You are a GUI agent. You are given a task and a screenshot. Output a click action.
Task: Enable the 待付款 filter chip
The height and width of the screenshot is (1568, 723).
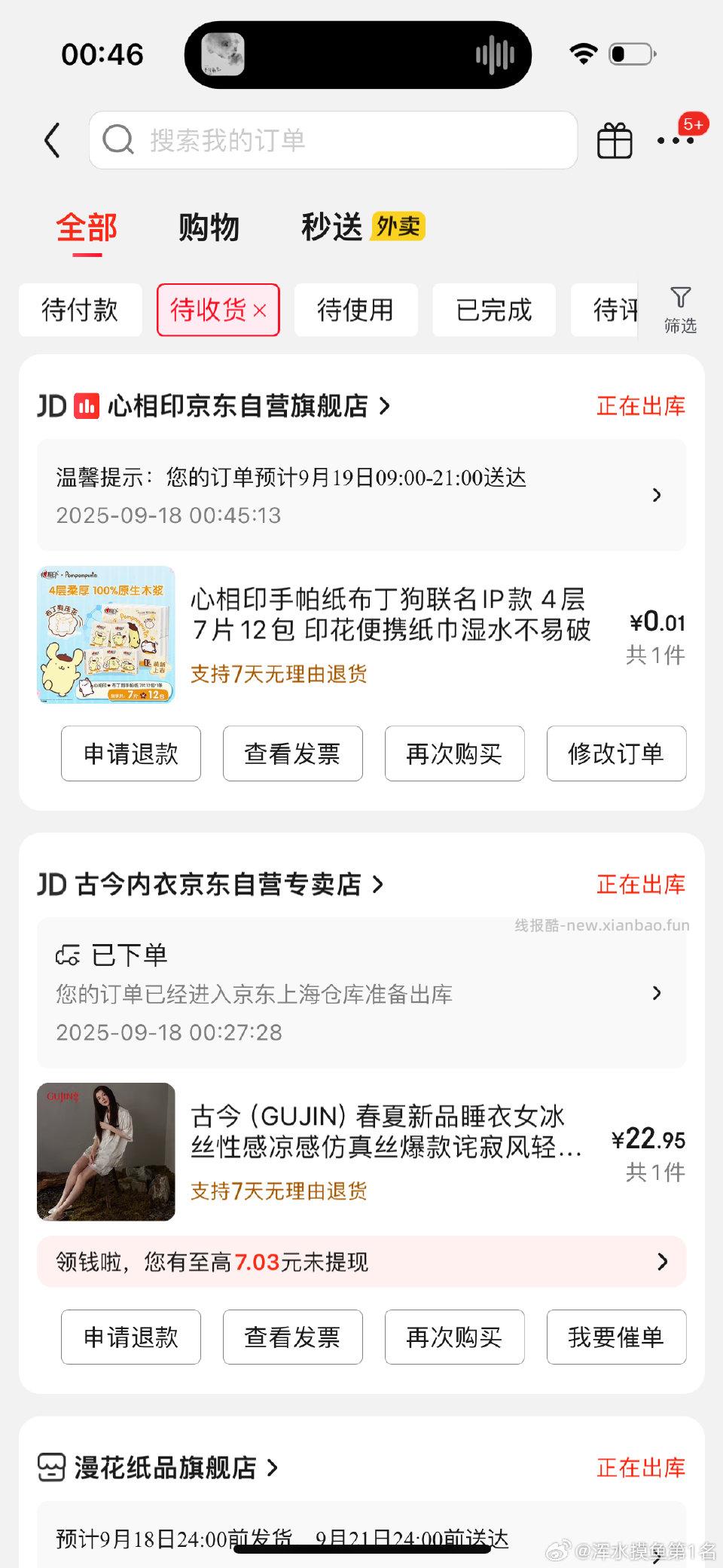79,310
